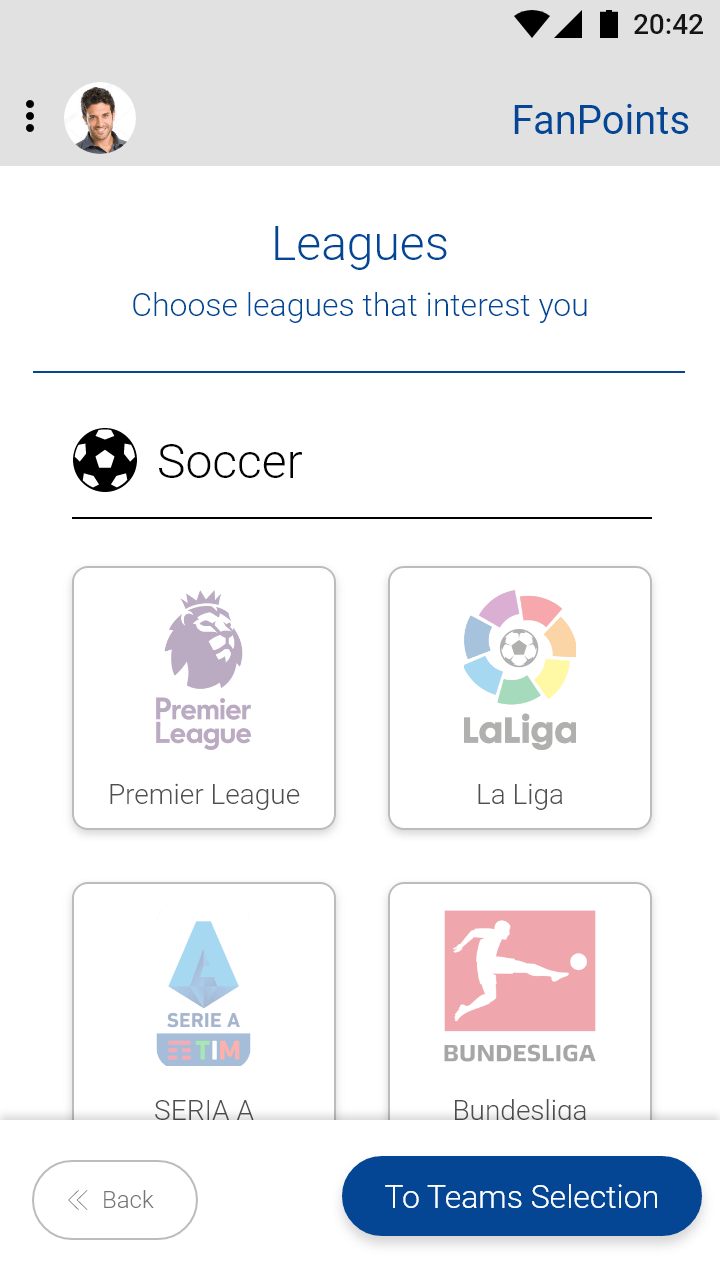Toggle La Liga as an interested league

519,697
